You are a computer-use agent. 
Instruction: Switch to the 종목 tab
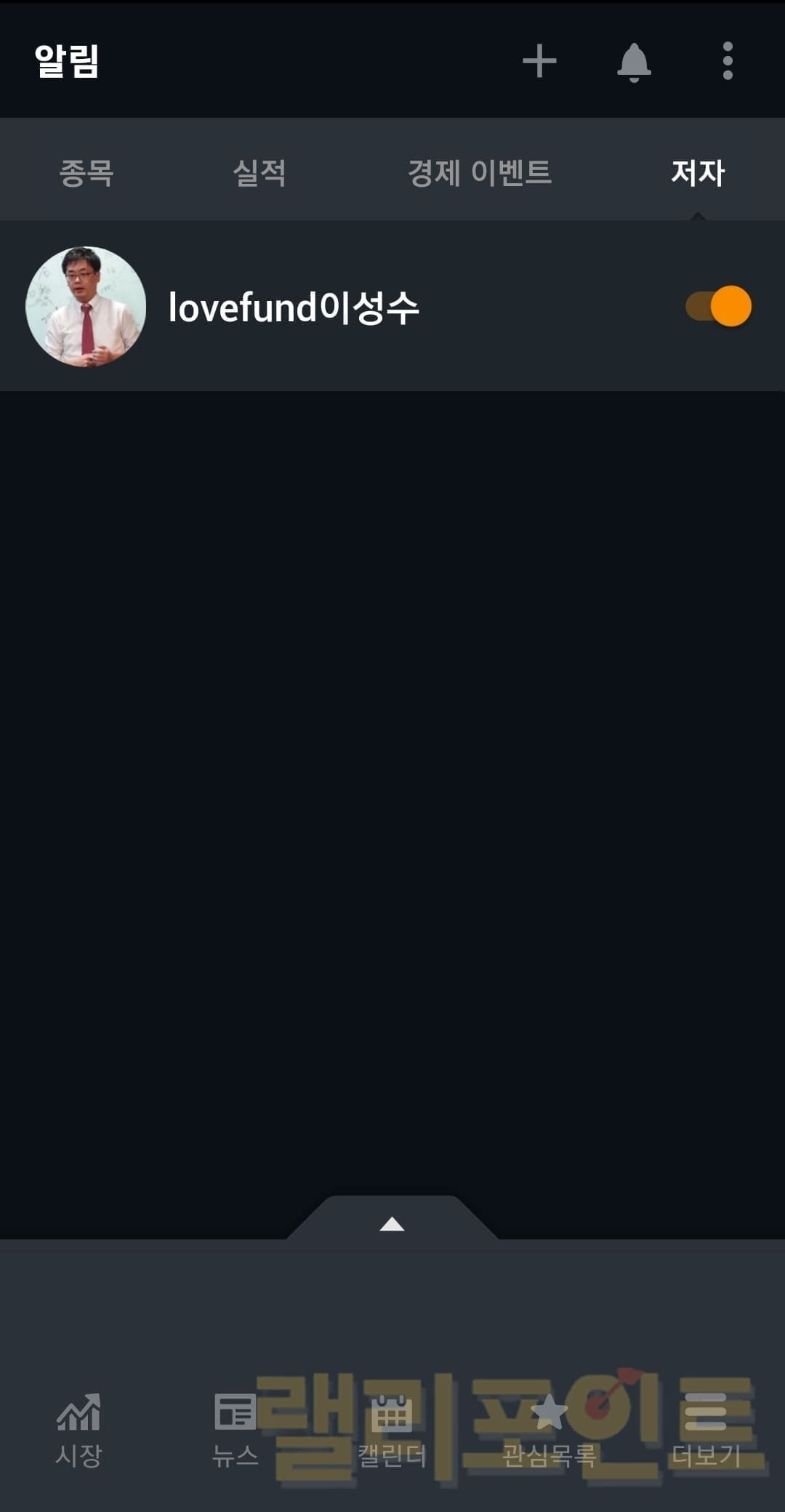point(86,173)
